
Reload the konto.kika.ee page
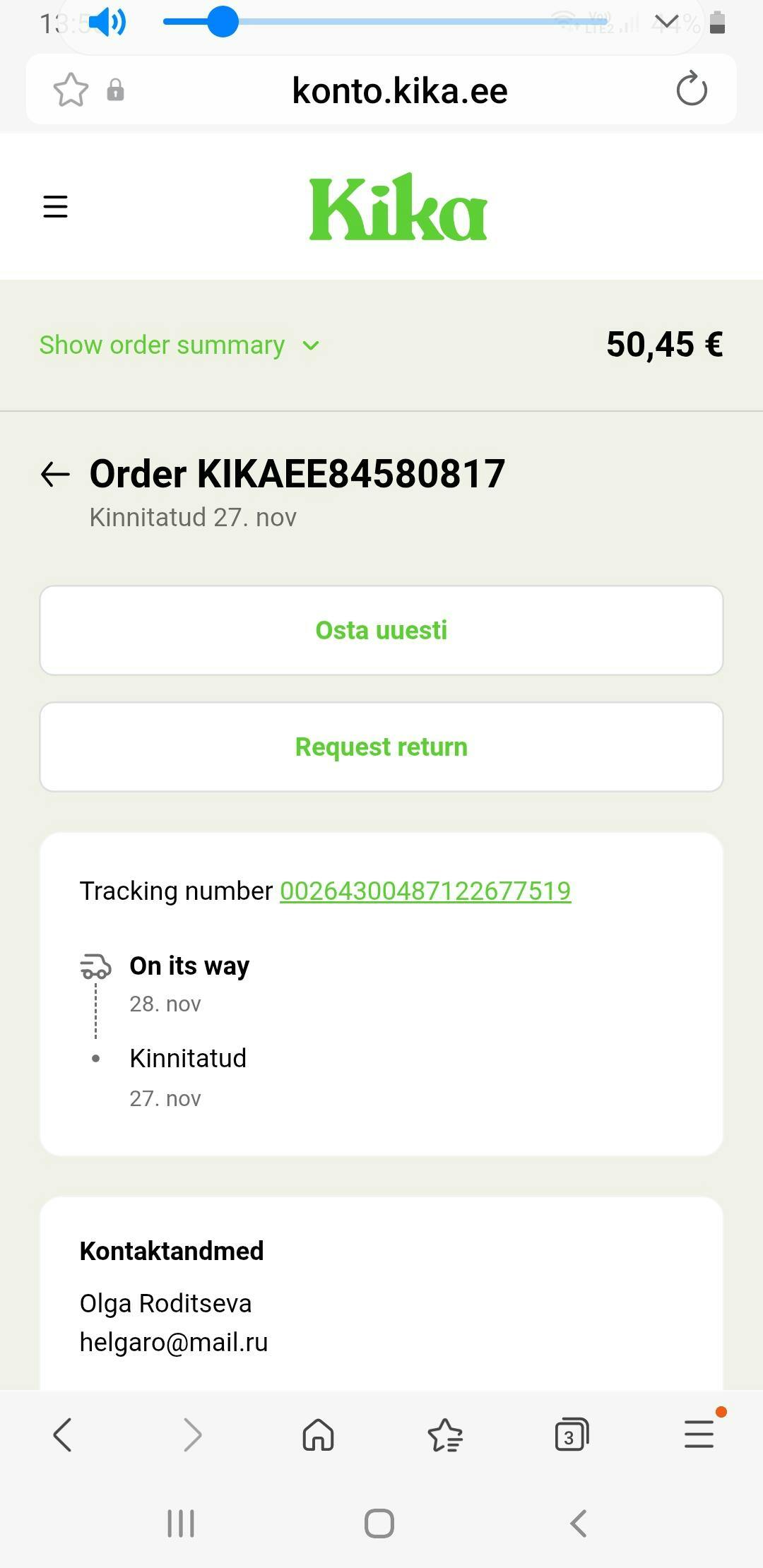tap(691, 90)
